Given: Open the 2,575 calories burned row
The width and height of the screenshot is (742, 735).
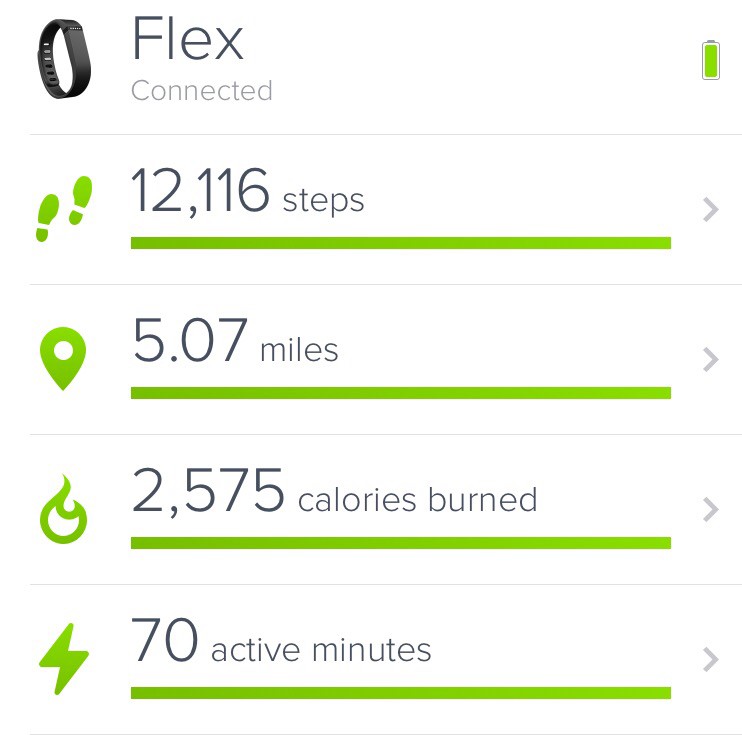Looking at the screenshot, I should pyautogui.click(x=400, y=510).
